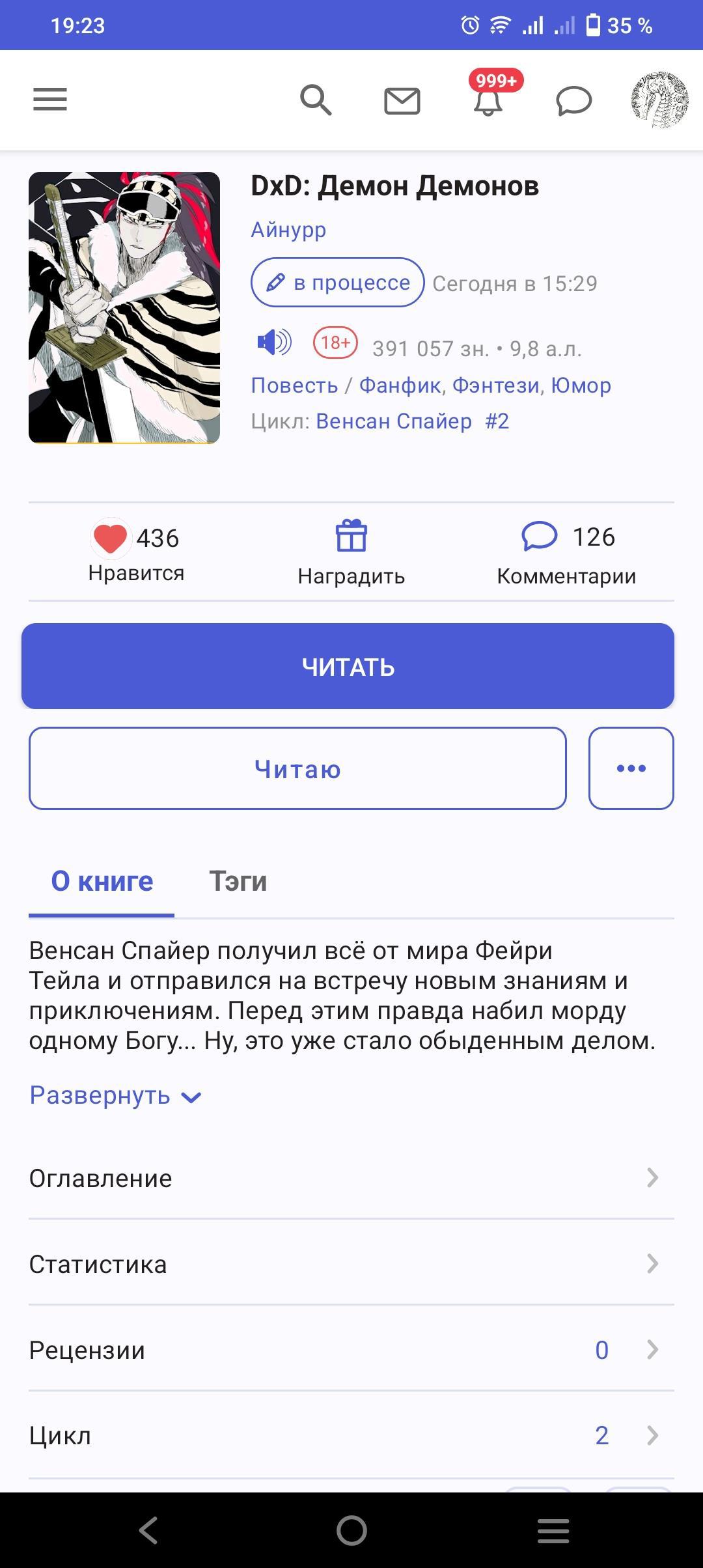703x1568 pixels.
Task: Tap the audio speaker icon
Action: (274, 342)
